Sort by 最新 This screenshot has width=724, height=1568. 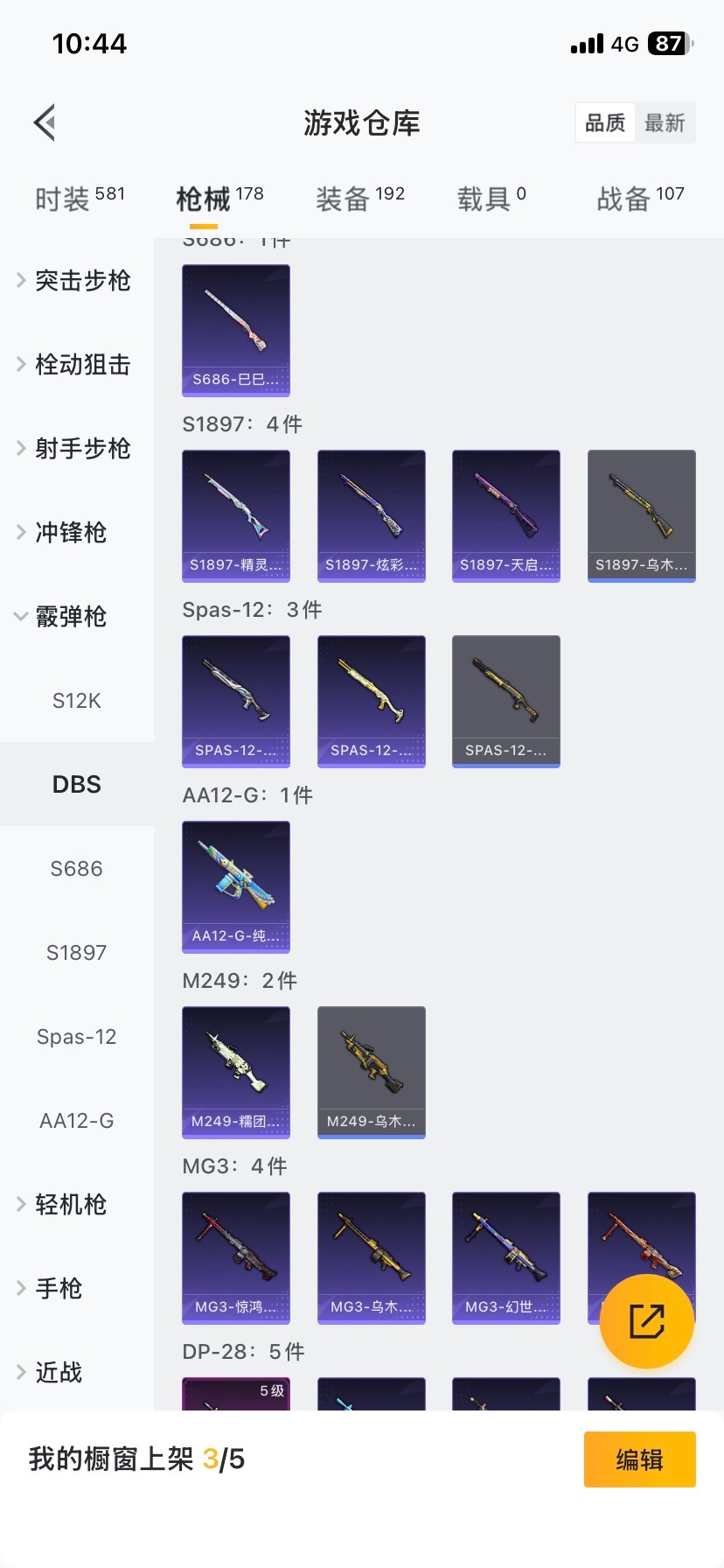coord(665,122)
